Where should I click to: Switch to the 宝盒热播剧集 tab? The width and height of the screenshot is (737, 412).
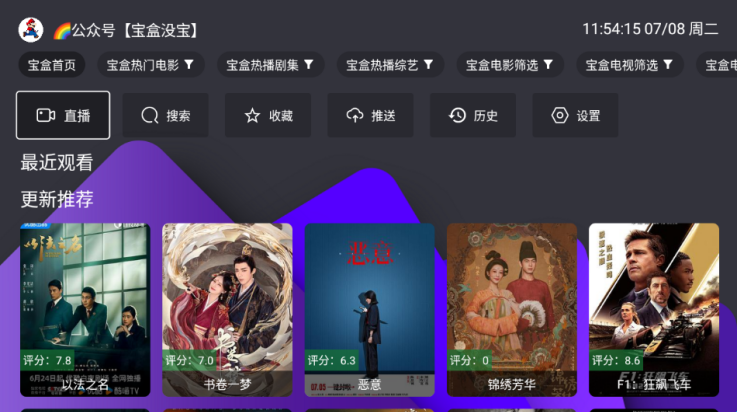[270, 65]
